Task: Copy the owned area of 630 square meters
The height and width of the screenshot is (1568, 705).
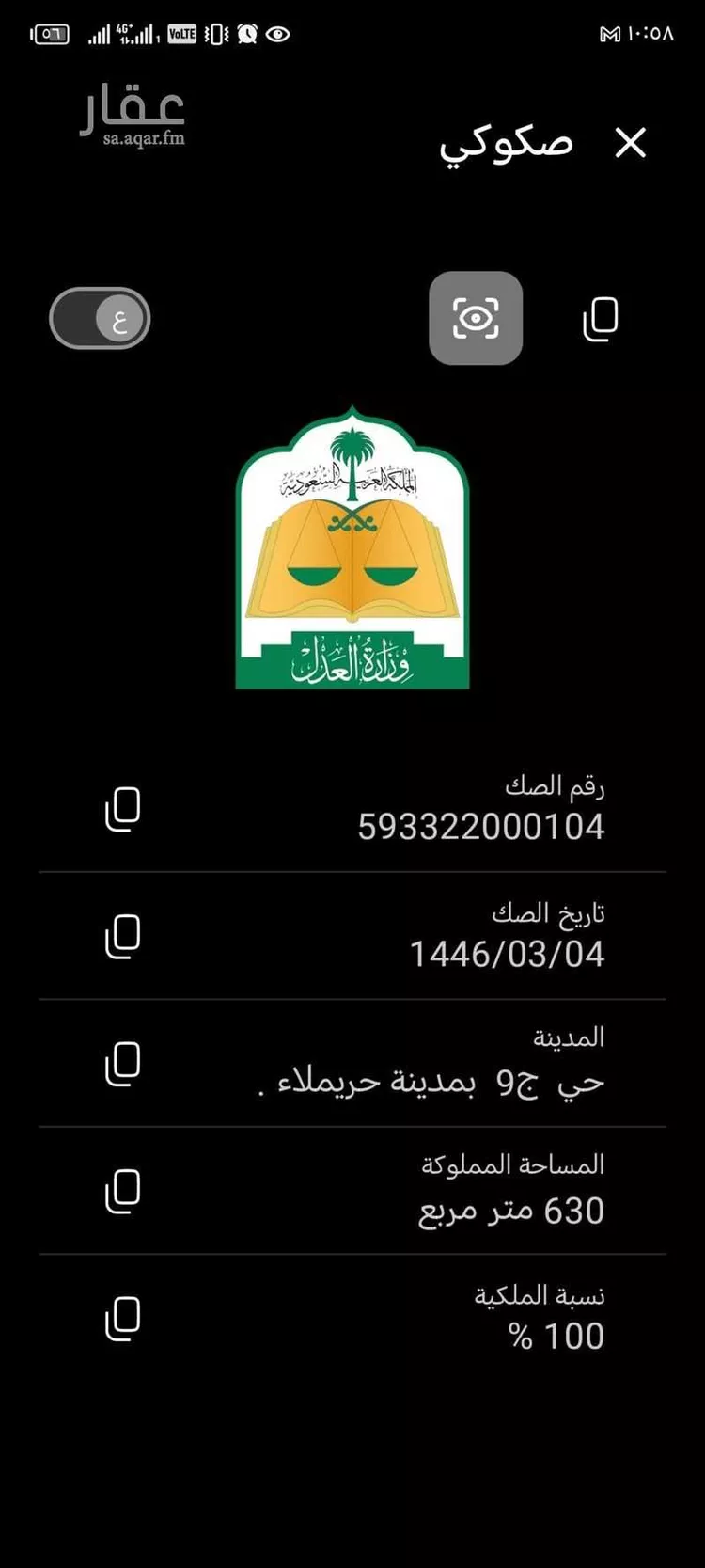Action: coord(121,1191)
